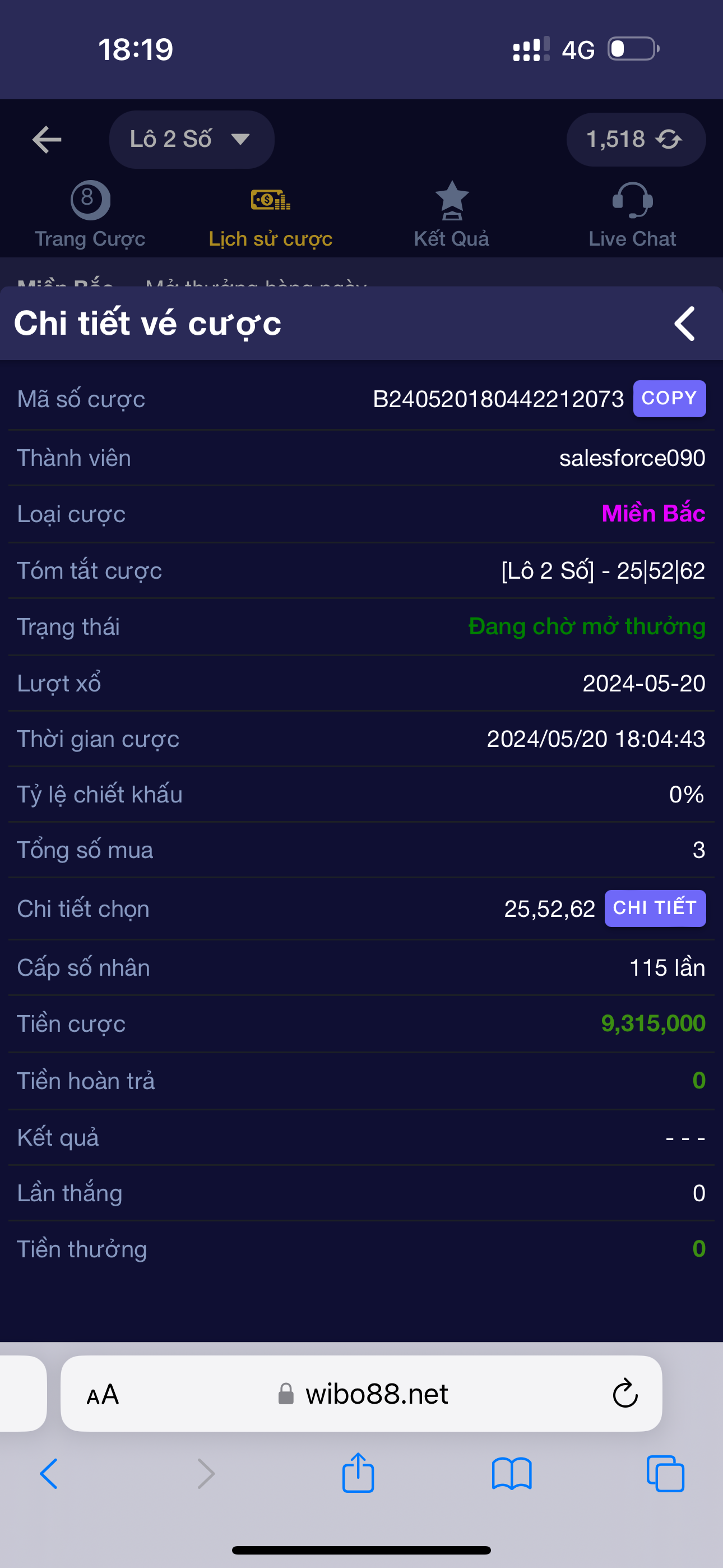This screenshot has height=1568, width=723.
Task: Open Safari bookmarks
Action: [x=512, y=1474]
